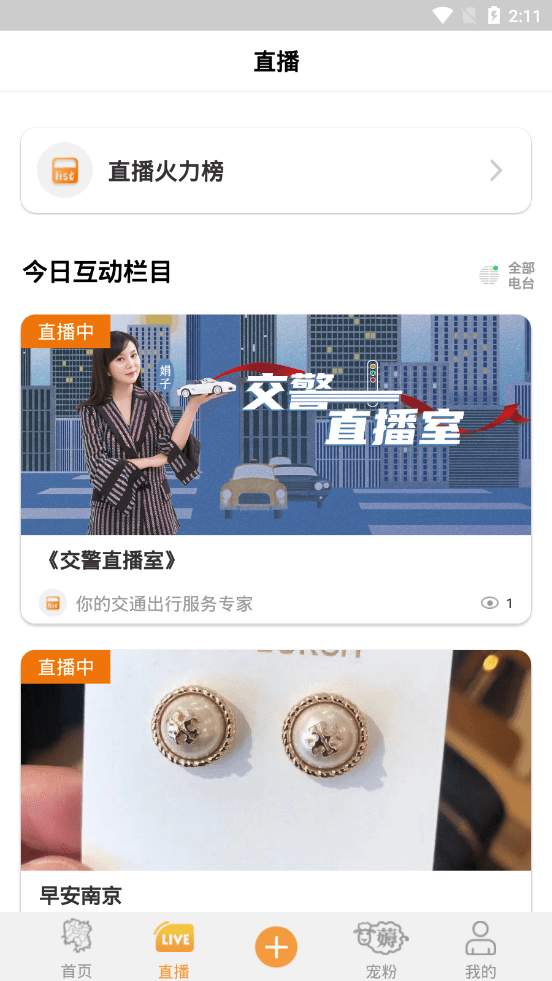Open the 《交警直播室》 live stream card
This screenshot has height=981, width=552.
point(276,469)
